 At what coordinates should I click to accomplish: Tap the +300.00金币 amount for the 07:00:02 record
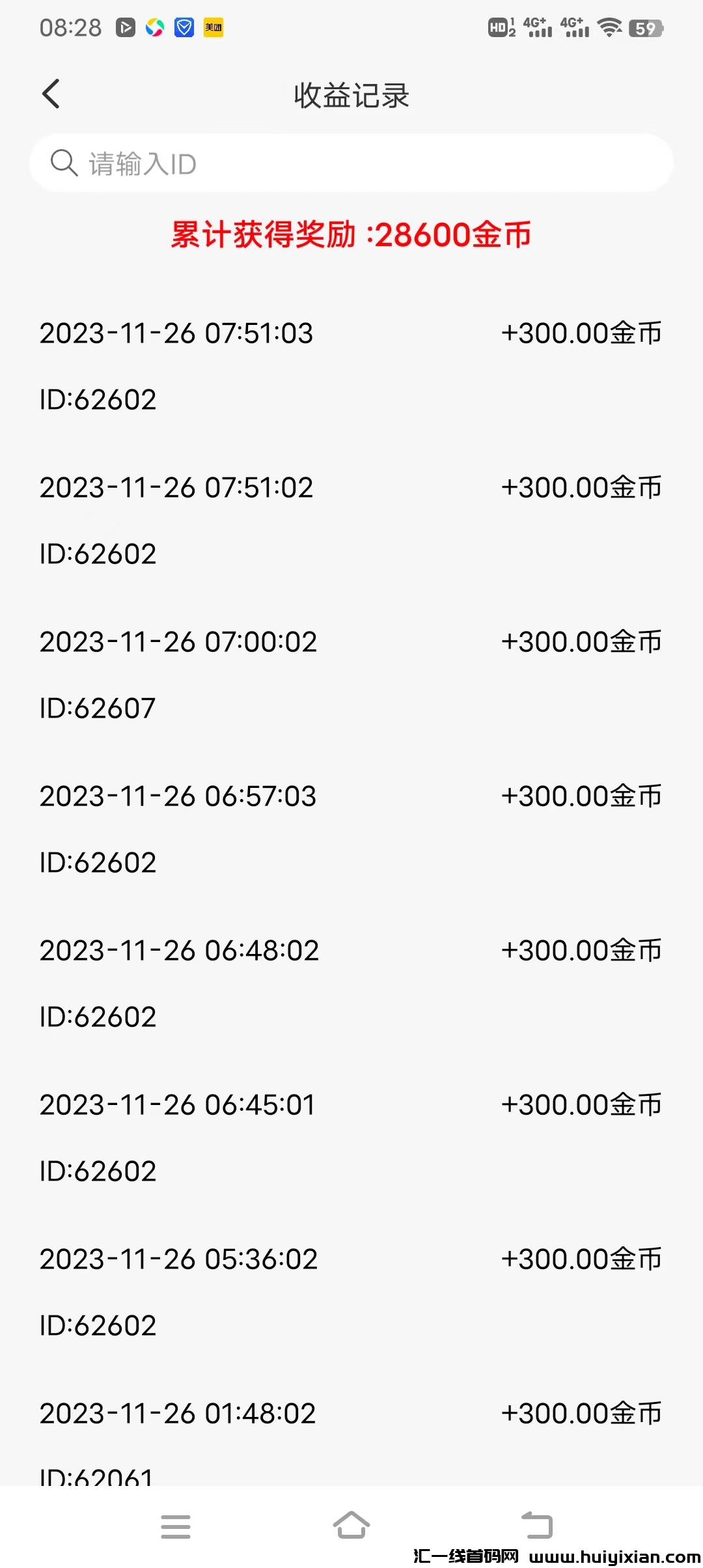click(581, 641)
